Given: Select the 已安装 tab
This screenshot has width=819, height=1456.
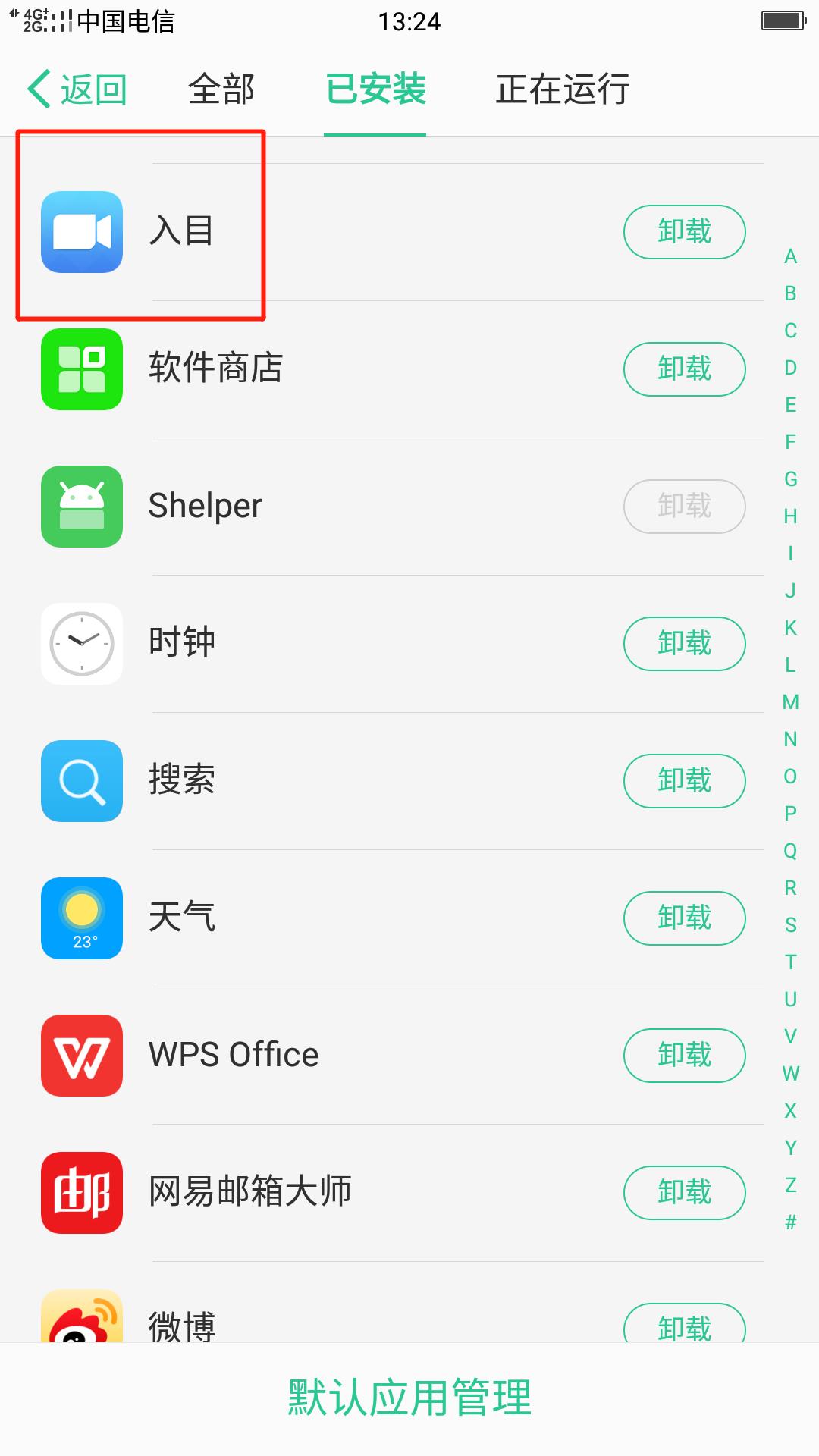Looking at the screenshot, I should [x=375, y=89].
